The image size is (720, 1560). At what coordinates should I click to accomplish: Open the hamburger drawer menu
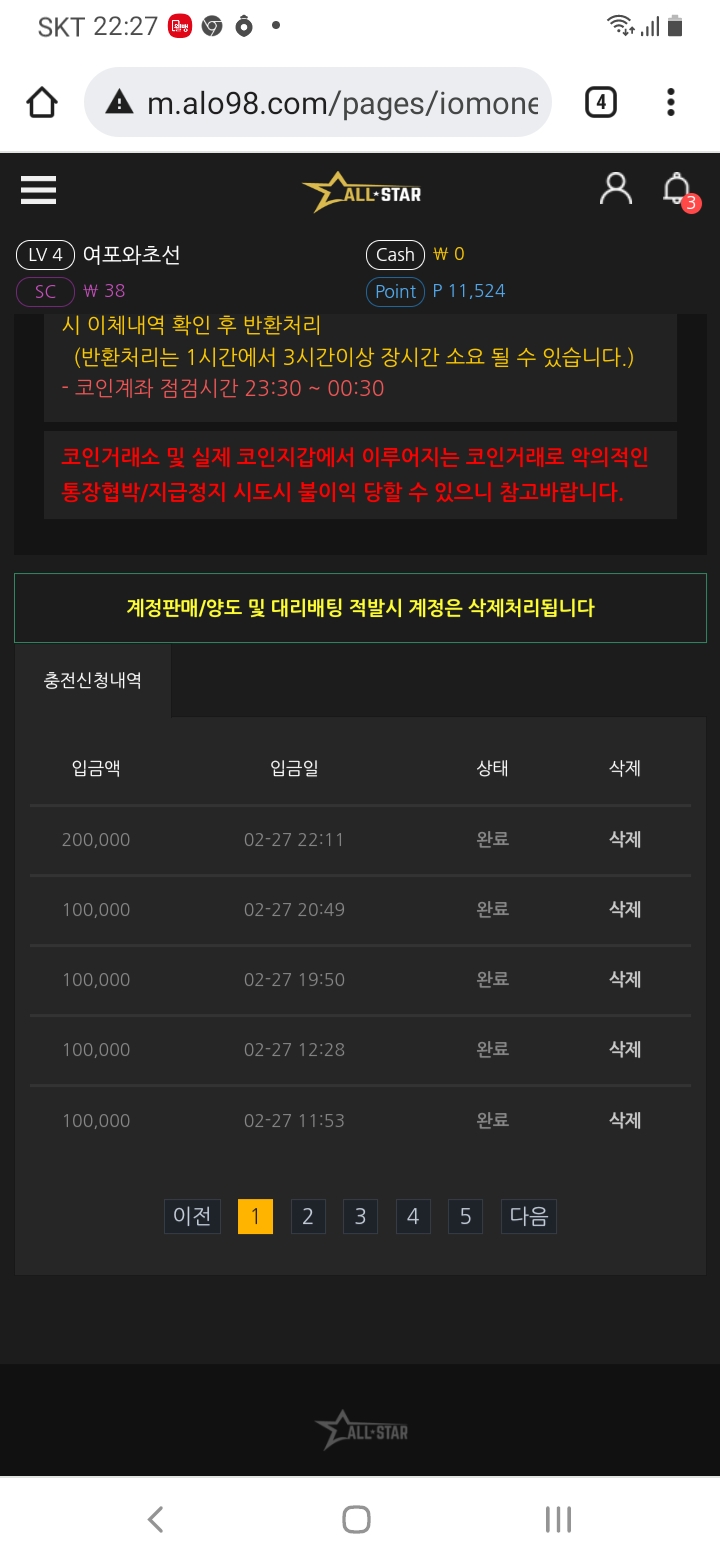point(38,189)
